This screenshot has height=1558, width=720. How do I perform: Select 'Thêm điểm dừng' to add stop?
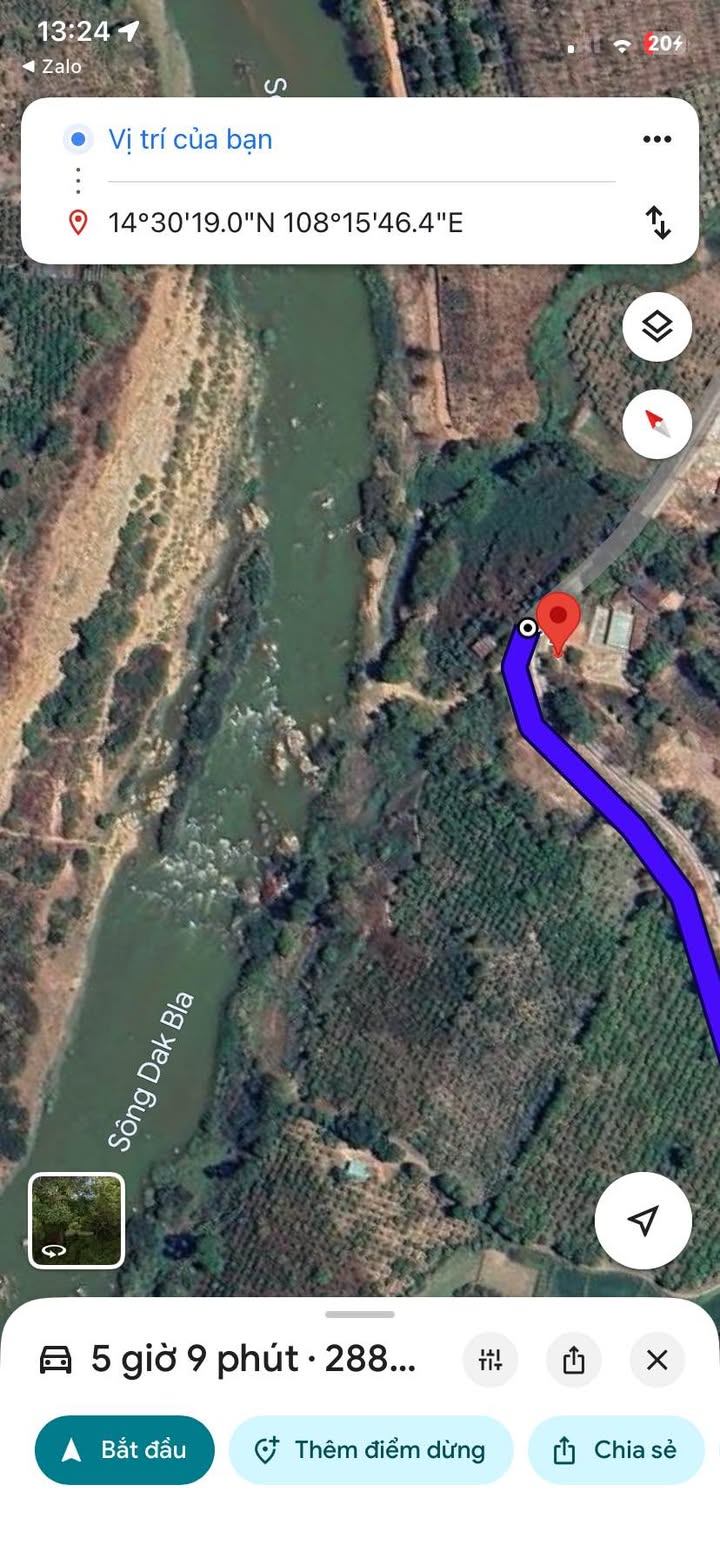(x=371, y=1450)
